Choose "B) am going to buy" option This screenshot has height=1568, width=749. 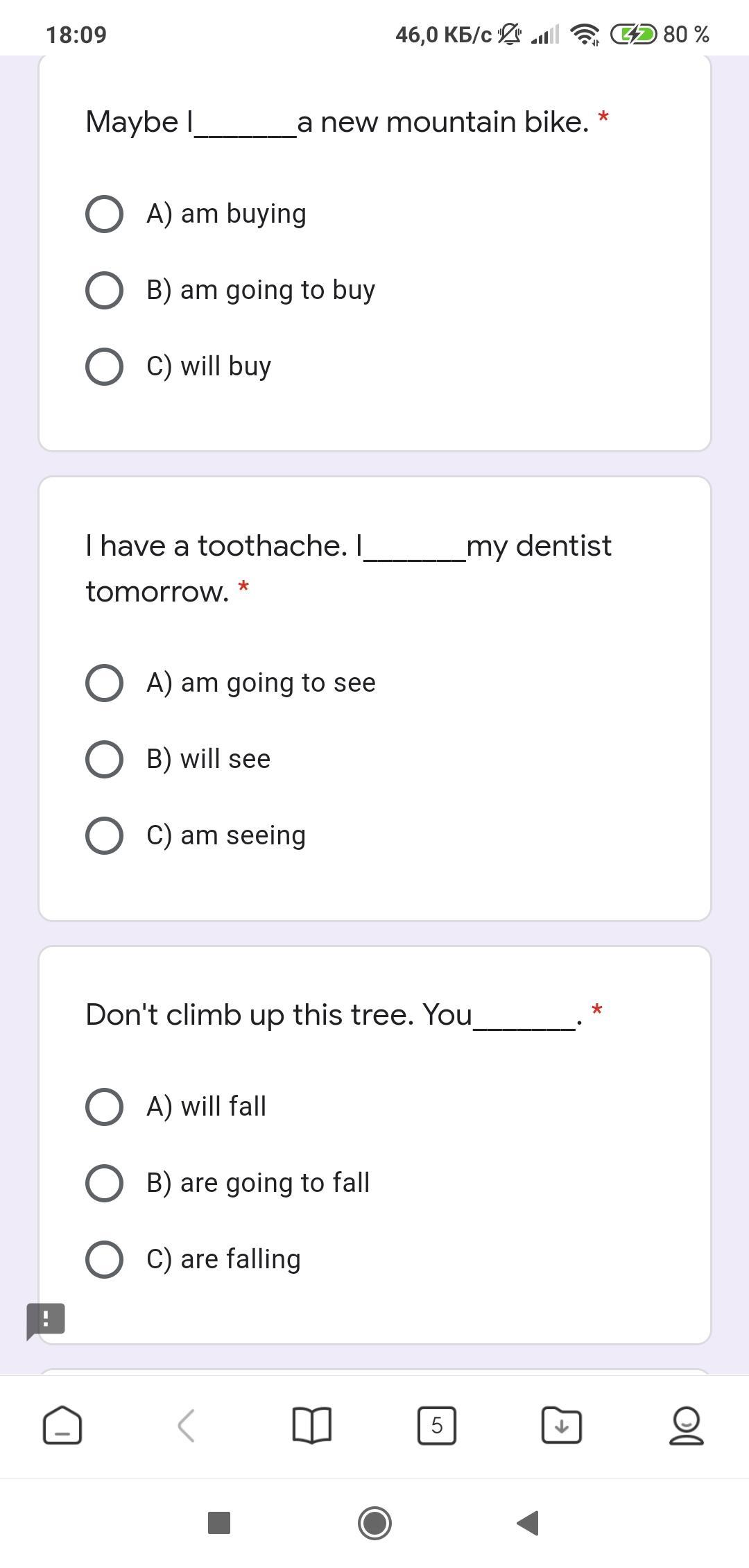pyautogui.click(x=105, y=290)
